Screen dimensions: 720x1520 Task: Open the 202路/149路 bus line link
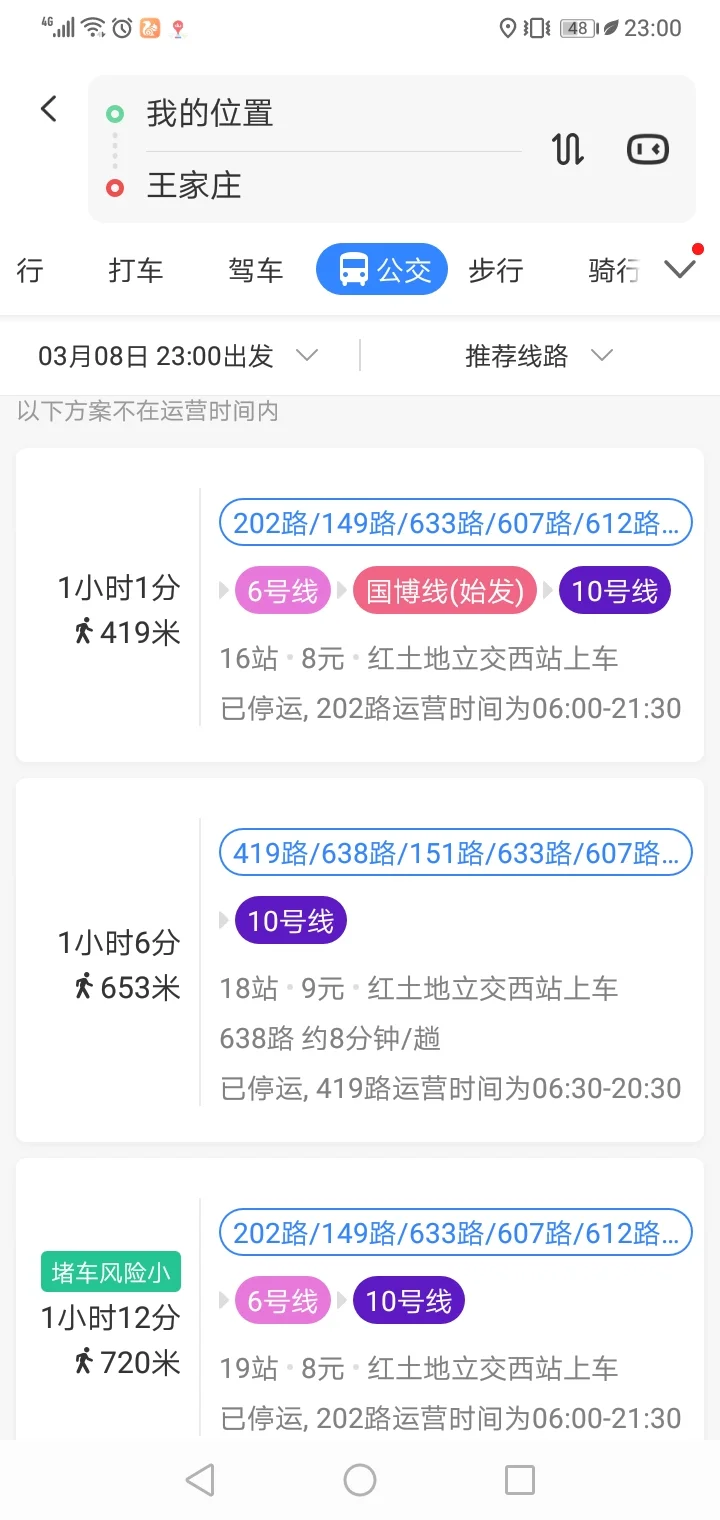[456, 522]
